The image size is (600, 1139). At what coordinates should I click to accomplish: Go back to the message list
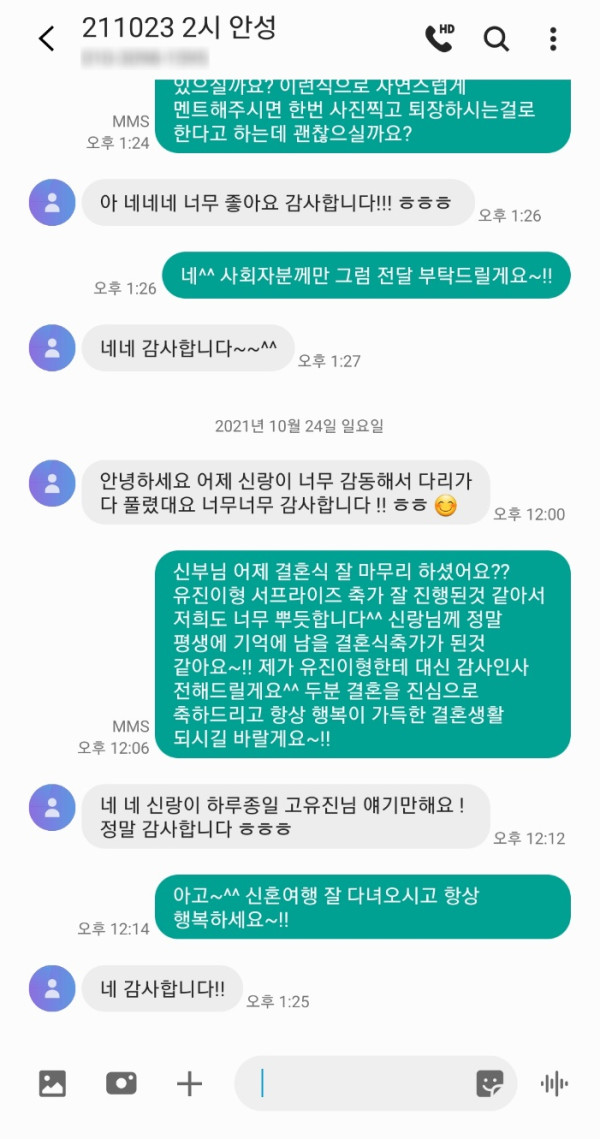[46, 39]
